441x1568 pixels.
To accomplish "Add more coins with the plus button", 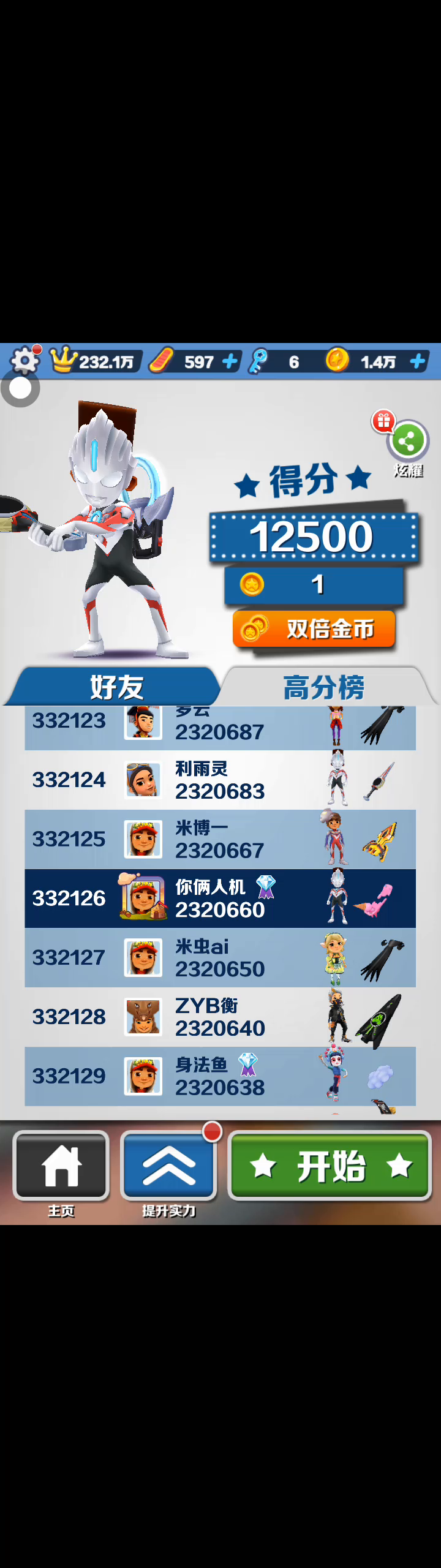I will pos(417,361).
